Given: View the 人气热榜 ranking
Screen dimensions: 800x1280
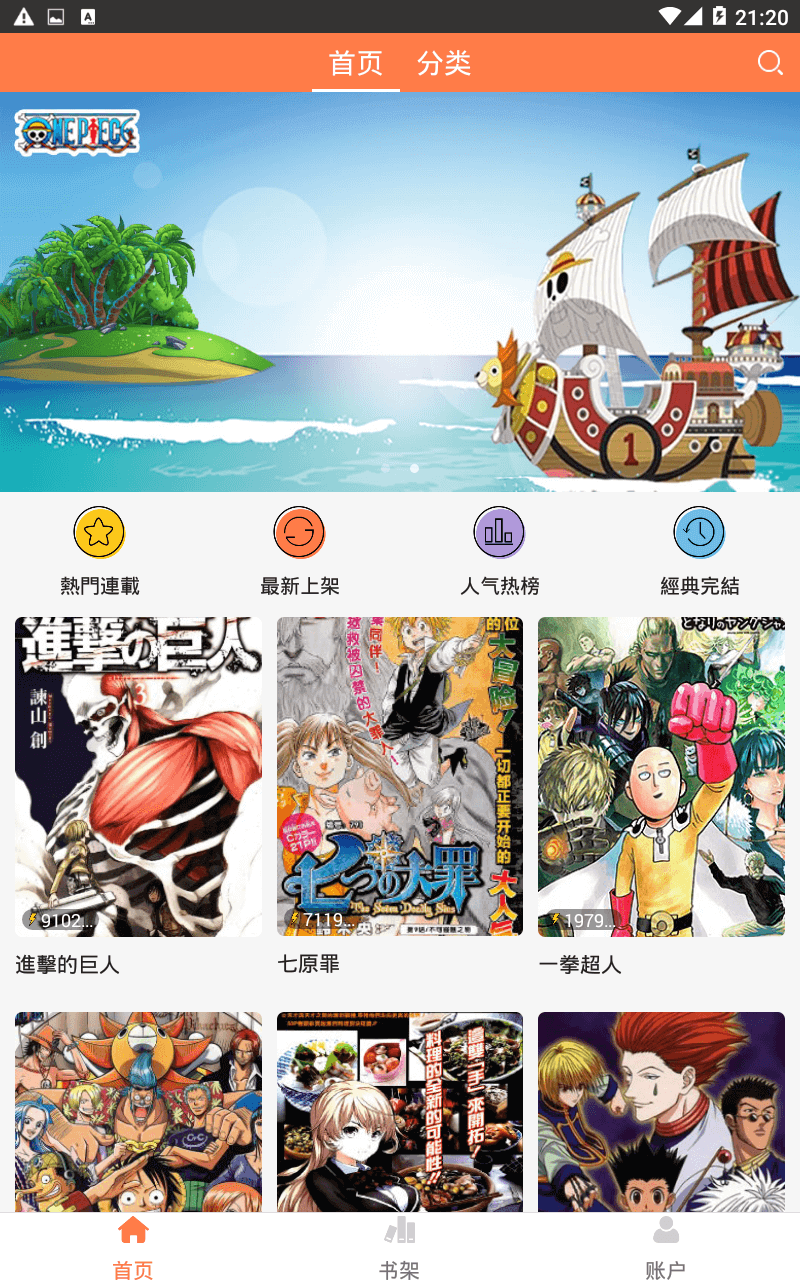Looking at the screenshot, I should pos(500,551).
